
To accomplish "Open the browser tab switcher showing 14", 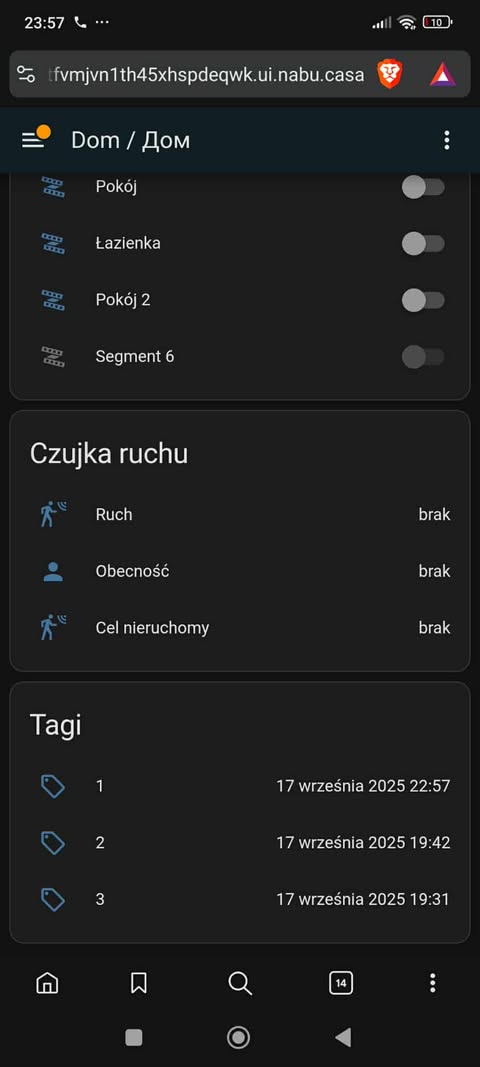I will 341,983.
